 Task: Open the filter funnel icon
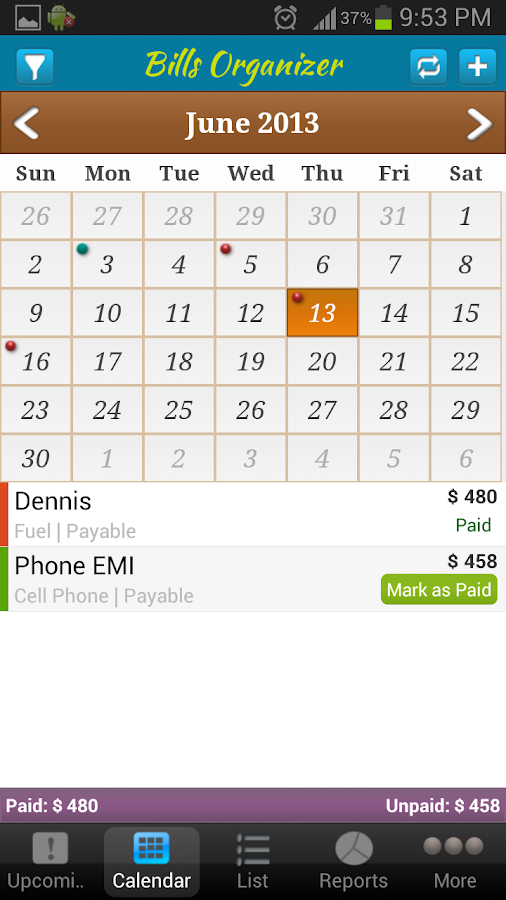pyautogui.click(x=35, y=67)
